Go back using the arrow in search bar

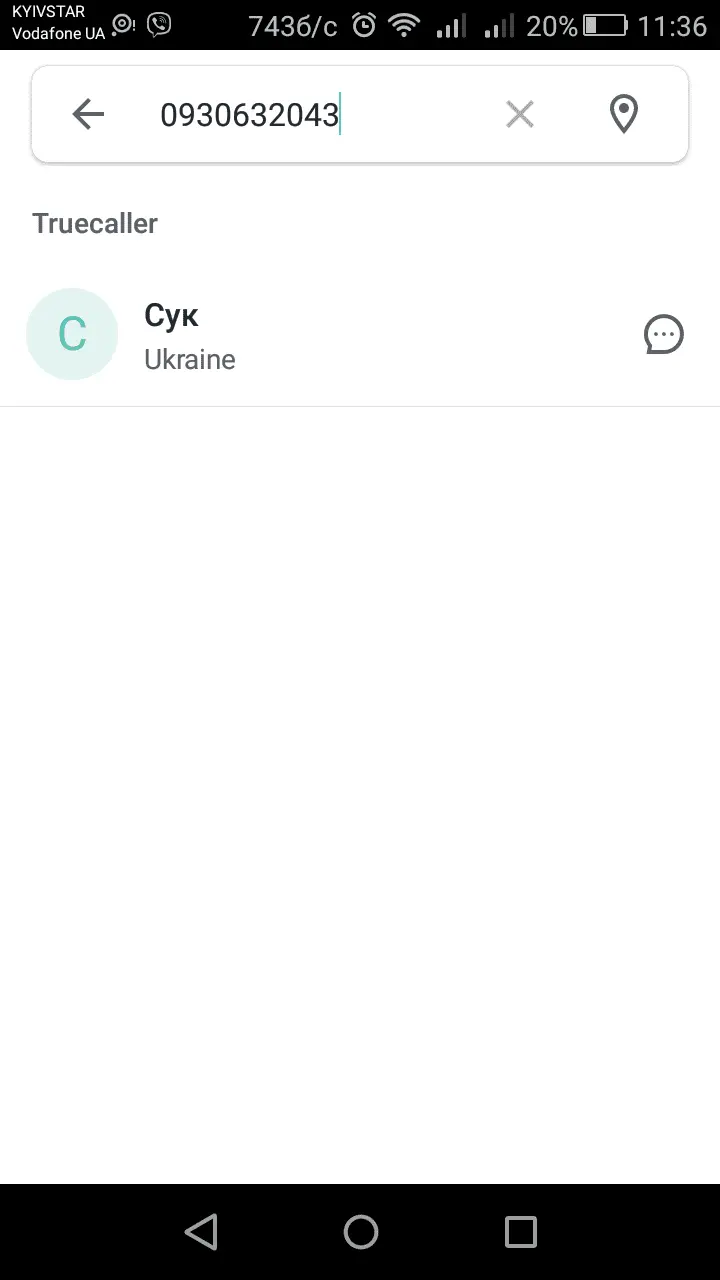coord(88,115)
